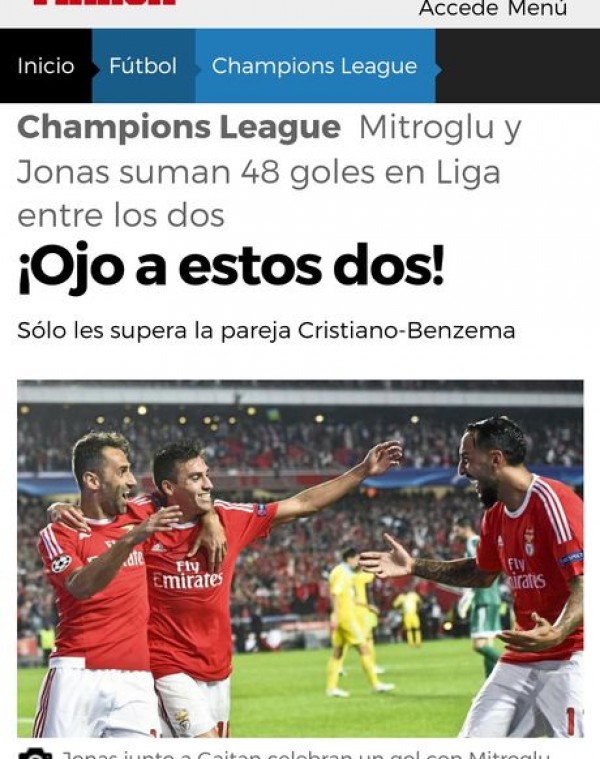
Task: Open the Champions League breadcrumb
Action: [x=314, y=66]
